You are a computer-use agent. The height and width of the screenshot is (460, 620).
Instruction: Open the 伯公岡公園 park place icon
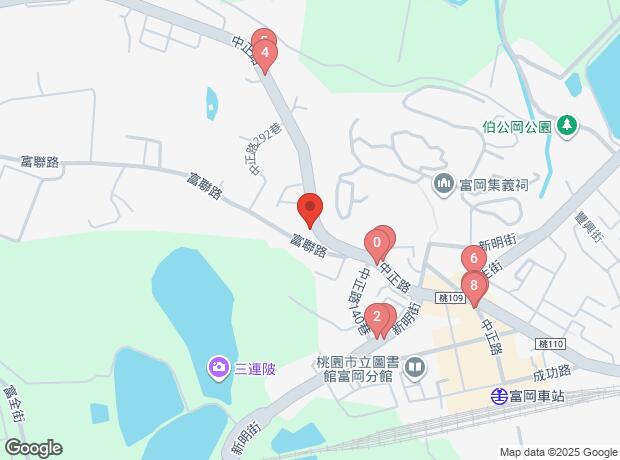[x=568, y=126]
